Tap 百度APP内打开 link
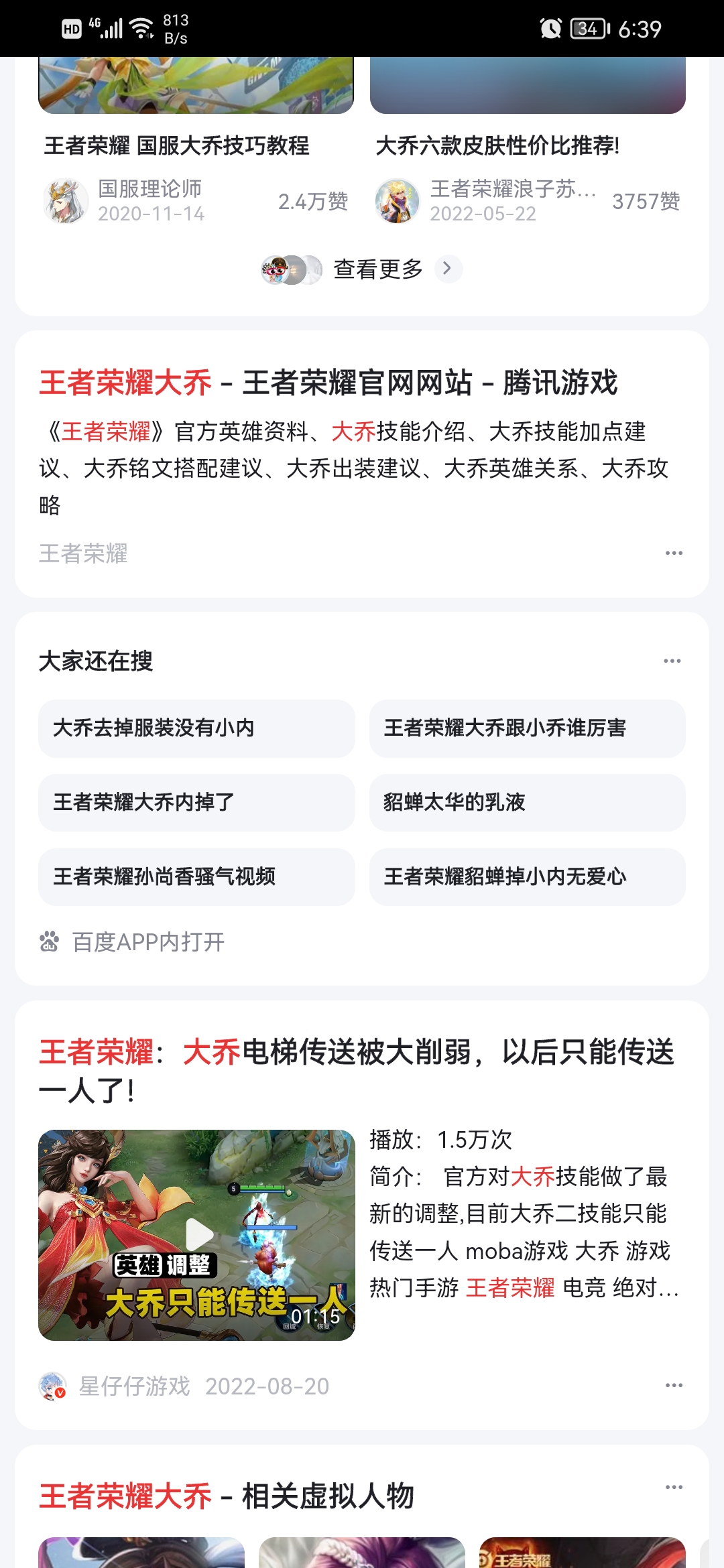724x1568 pixels. pyautogui.click(x=148, y=942)
